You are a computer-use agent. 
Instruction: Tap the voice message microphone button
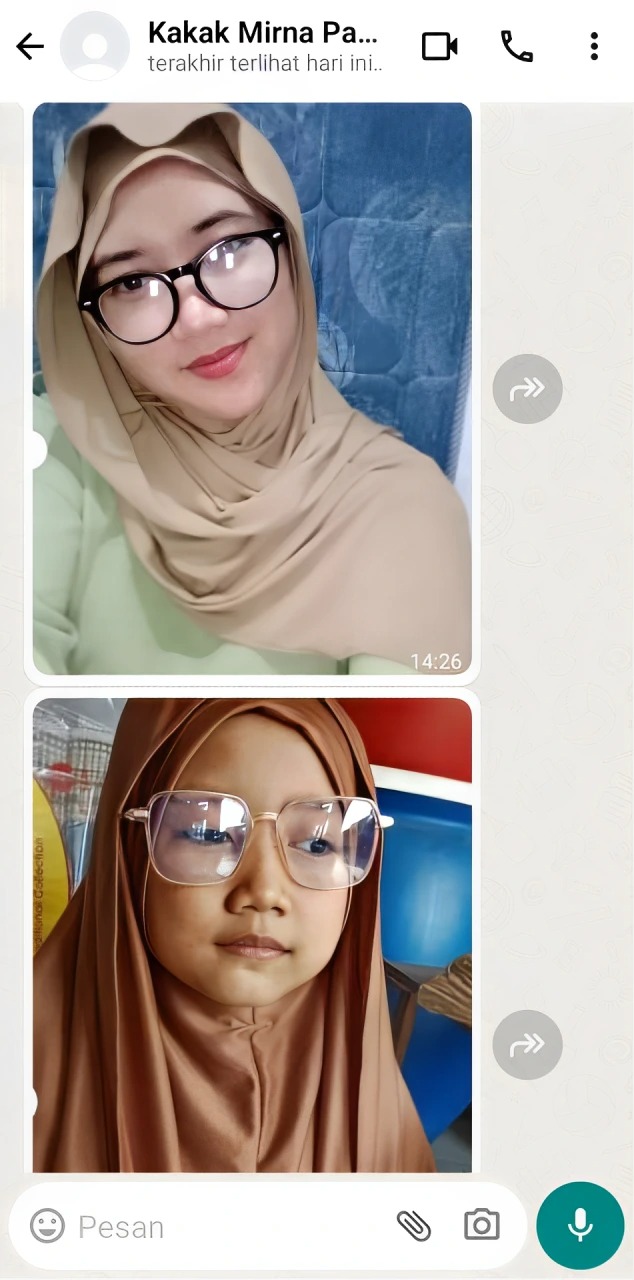pos(580,1226)
